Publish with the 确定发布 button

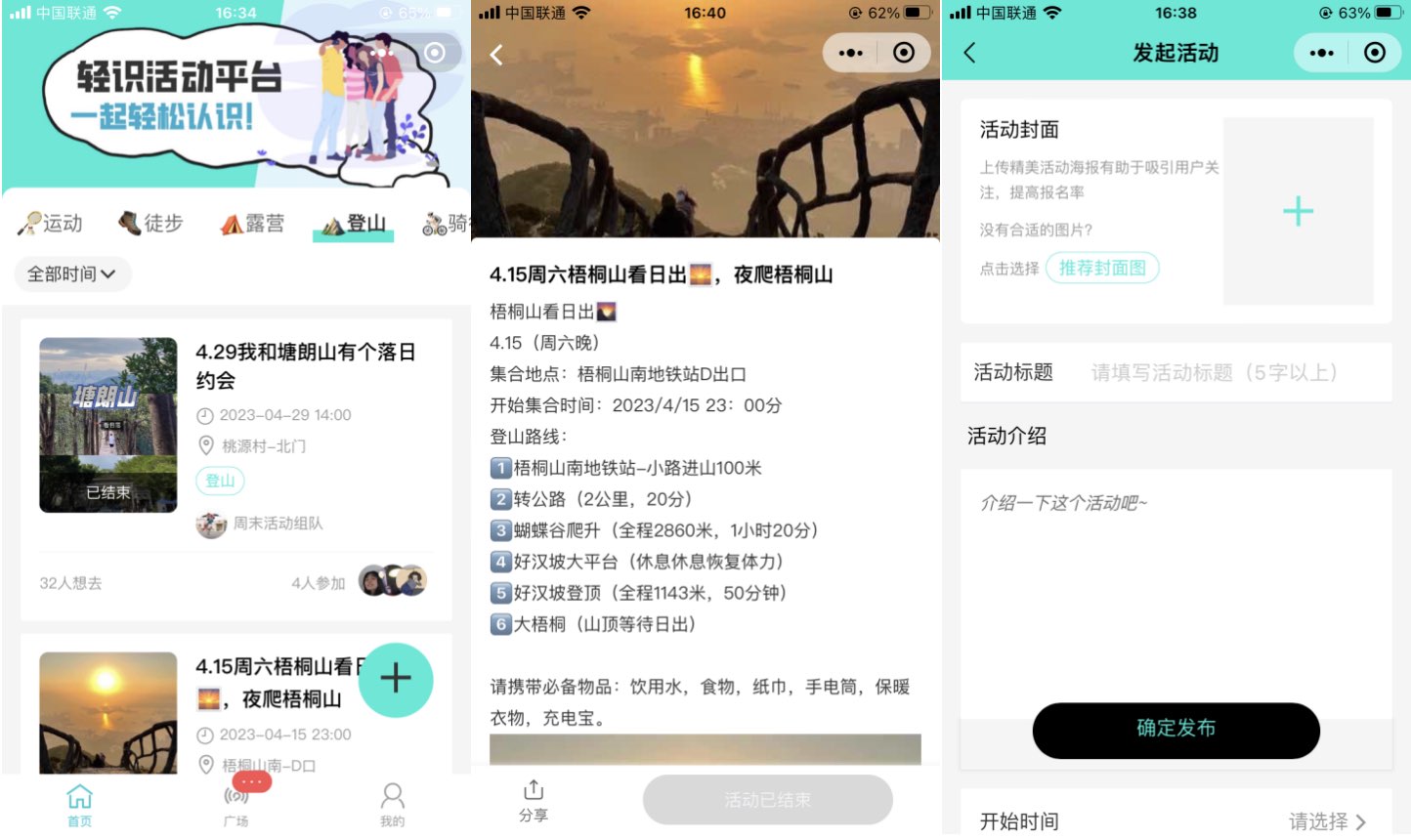1176,729
